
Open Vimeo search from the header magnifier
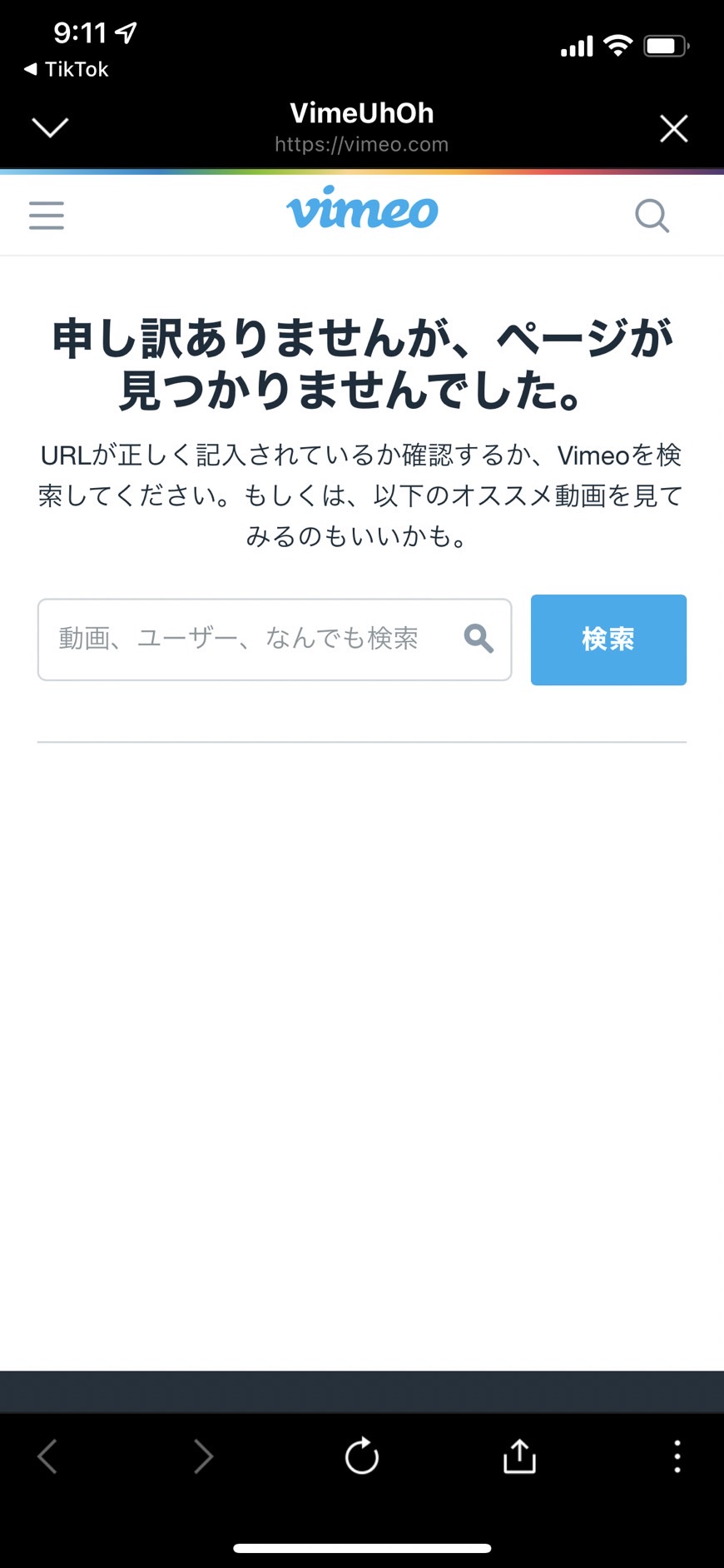coord(652,216)
